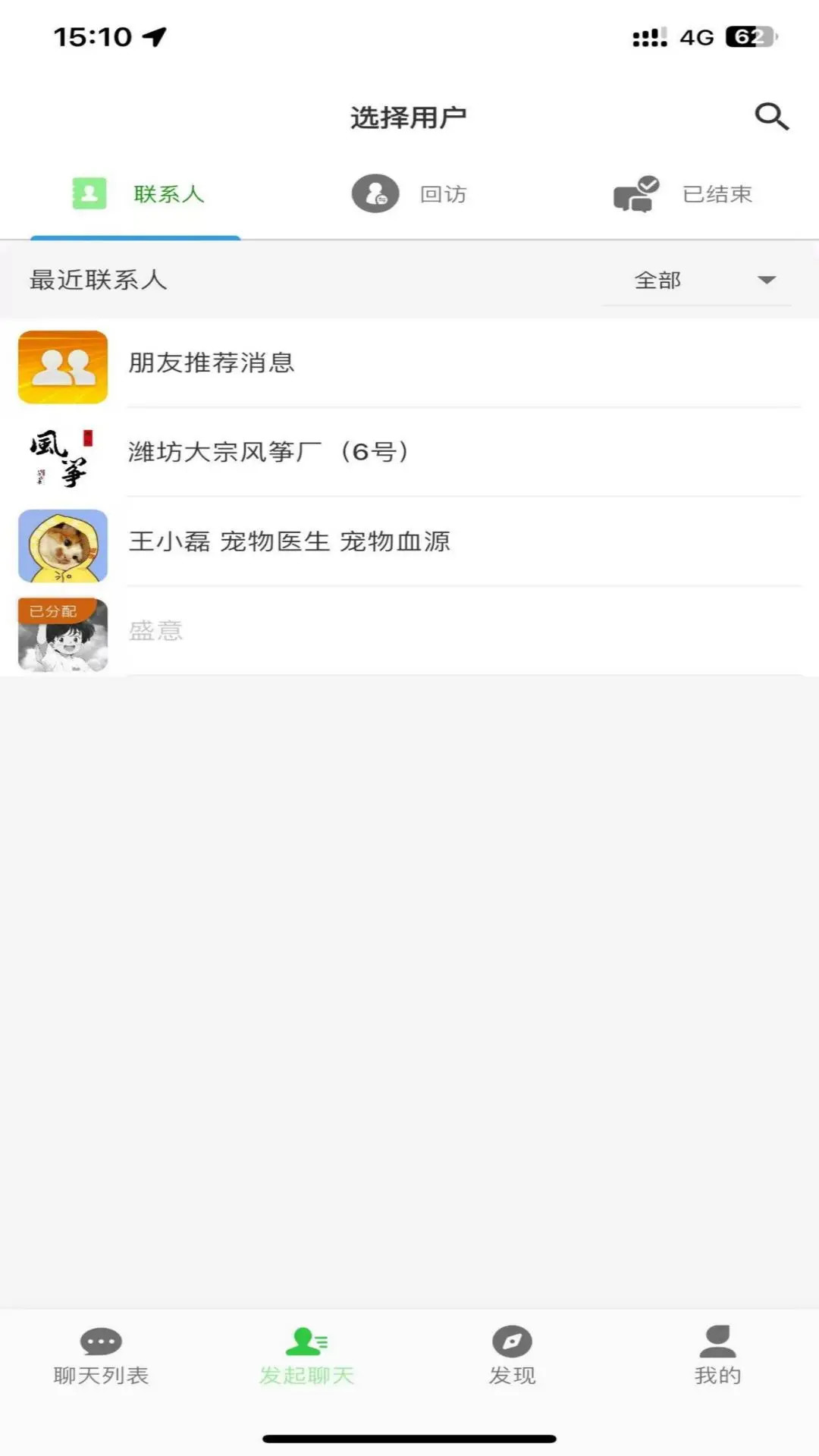
Task: Click the kite avatar thumbnail
Action: pos(62,455)
